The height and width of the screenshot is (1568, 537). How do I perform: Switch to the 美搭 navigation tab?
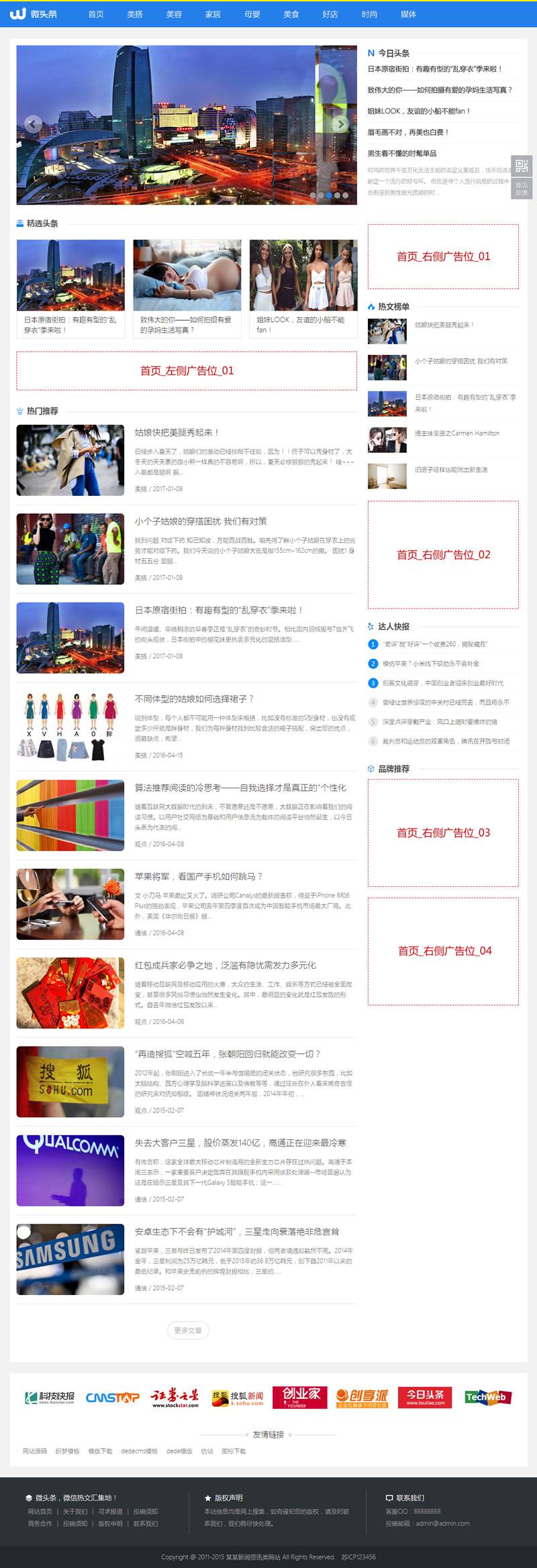point(135,14)
